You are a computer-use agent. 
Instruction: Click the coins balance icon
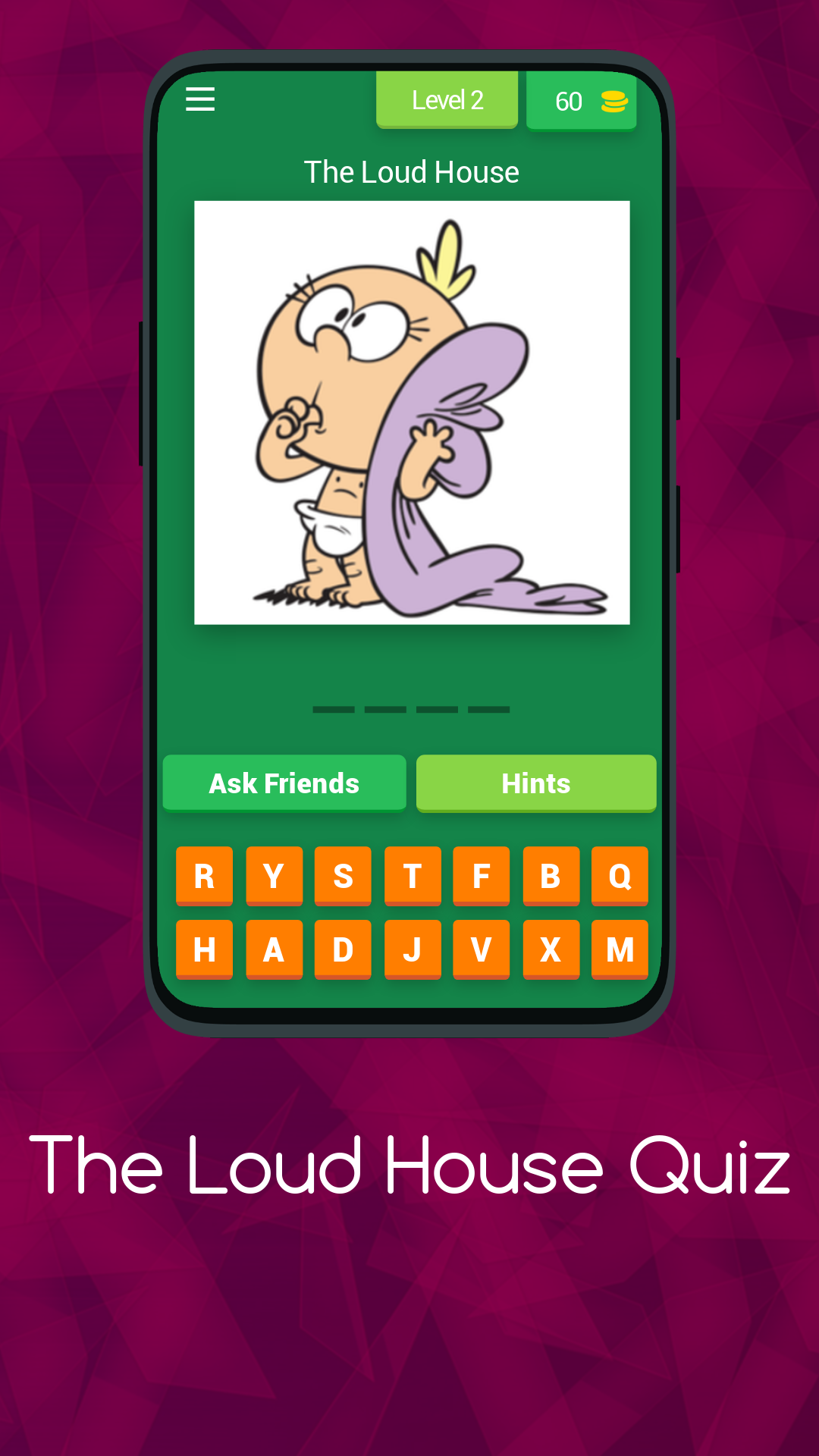pos(613,101)
